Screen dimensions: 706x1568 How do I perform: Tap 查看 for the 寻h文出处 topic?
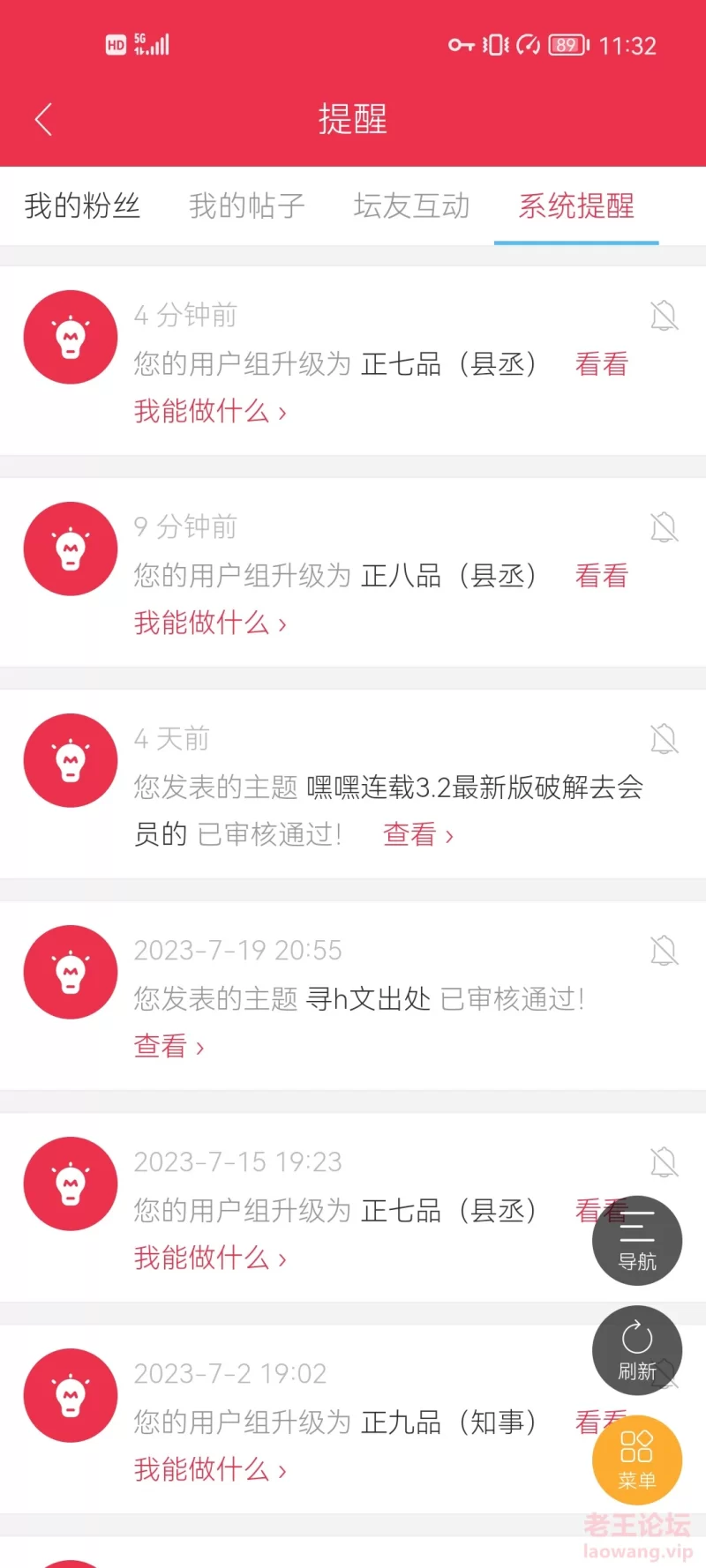click(169, 1046)
